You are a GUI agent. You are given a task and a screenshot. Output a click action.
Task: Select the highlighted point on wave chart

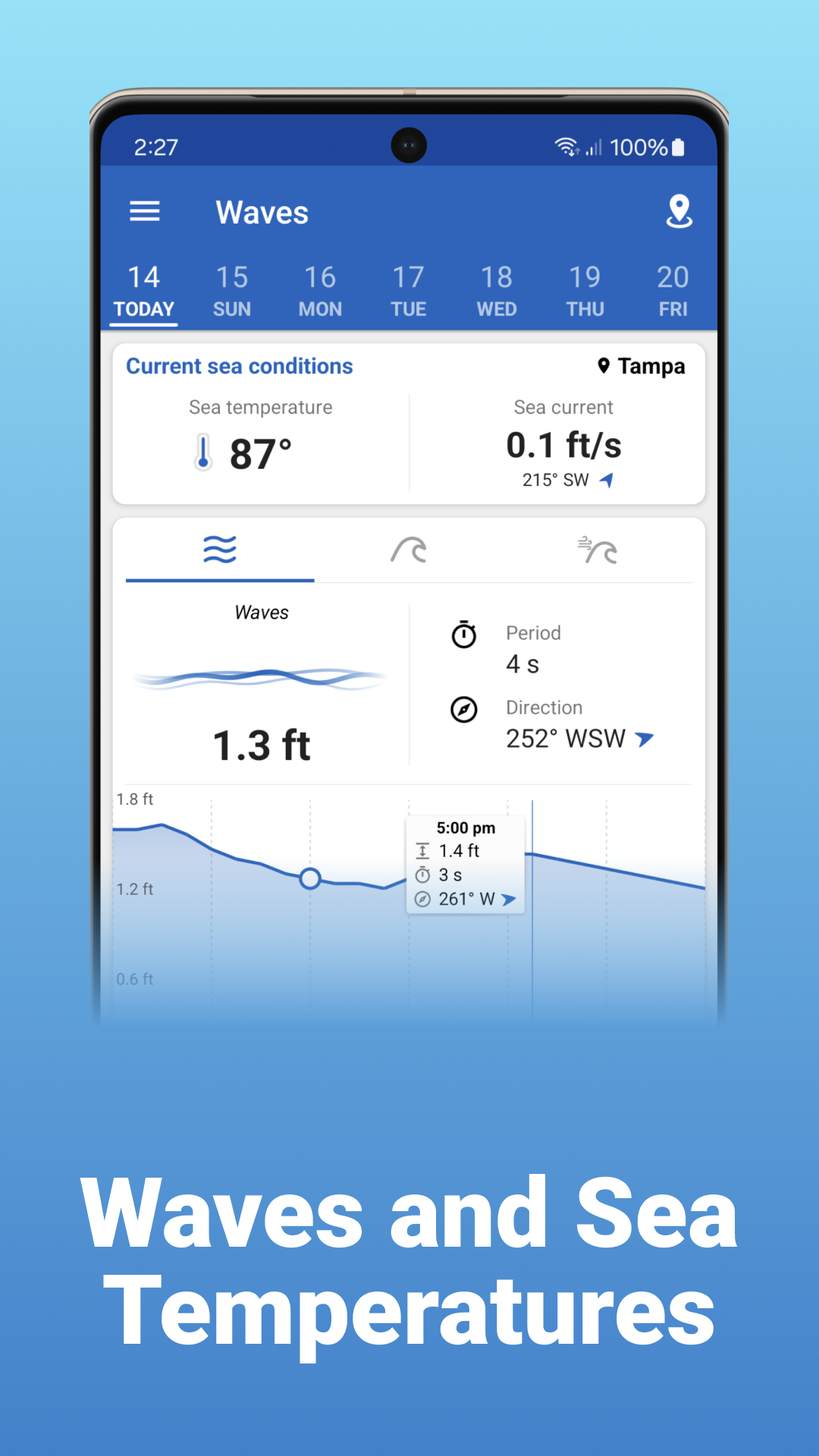(x=310, y=878)
